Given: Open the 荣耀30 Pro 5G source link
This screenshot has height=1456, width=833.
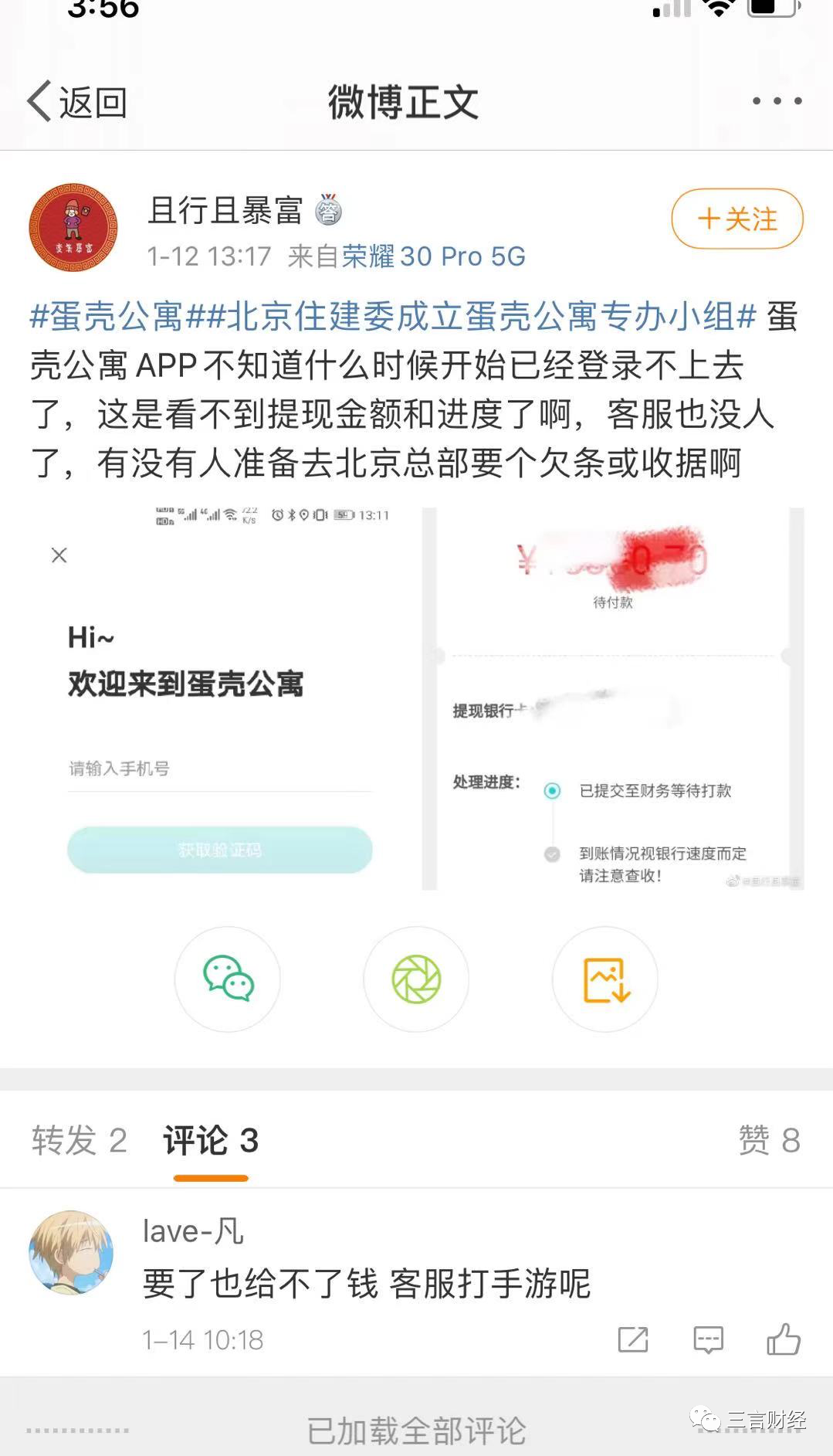Looking at the screenshot, I should 433,256.
